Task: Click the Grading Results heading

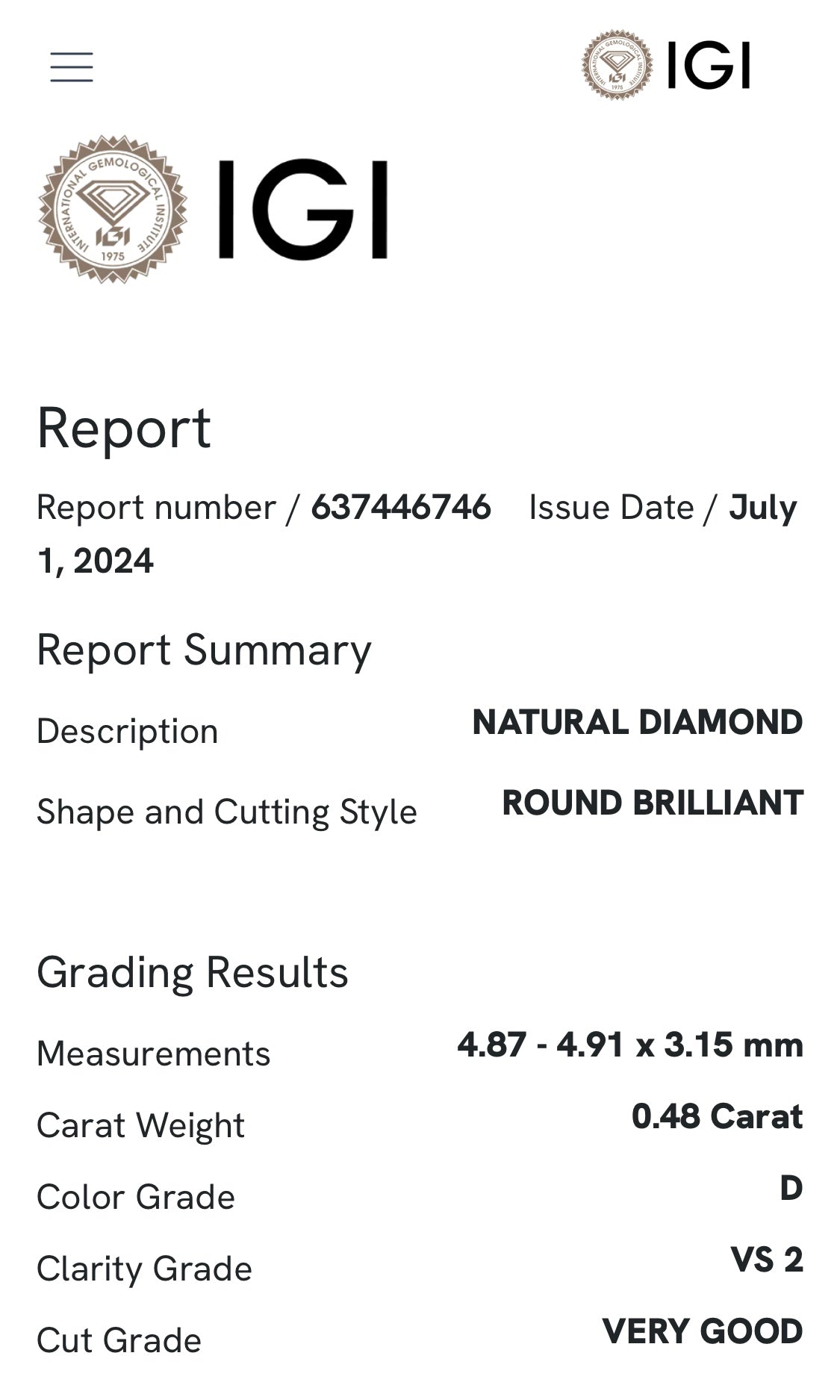Action: pos(193,971)
